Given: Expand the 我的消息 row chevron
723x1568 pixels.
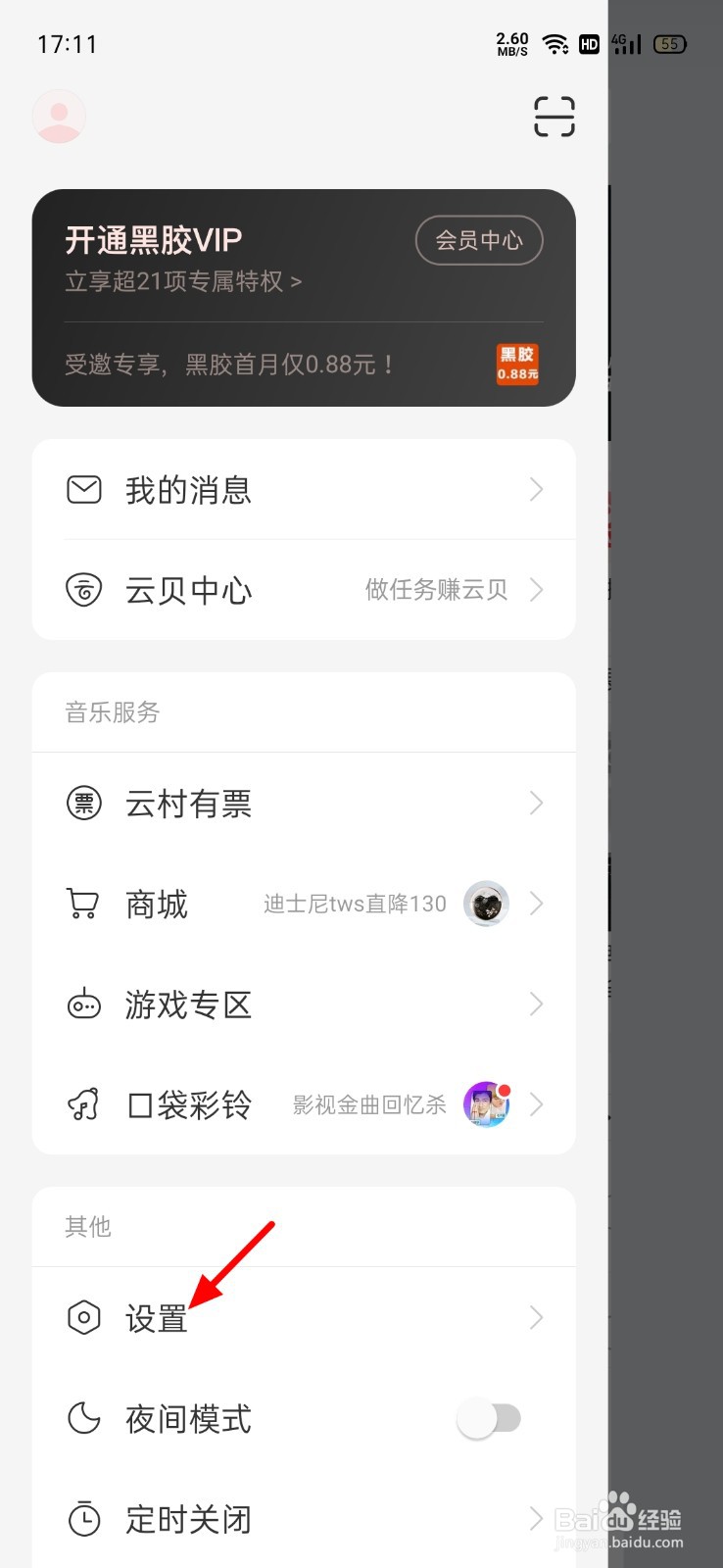Looking at the screenshot, I should click(536, 489).
